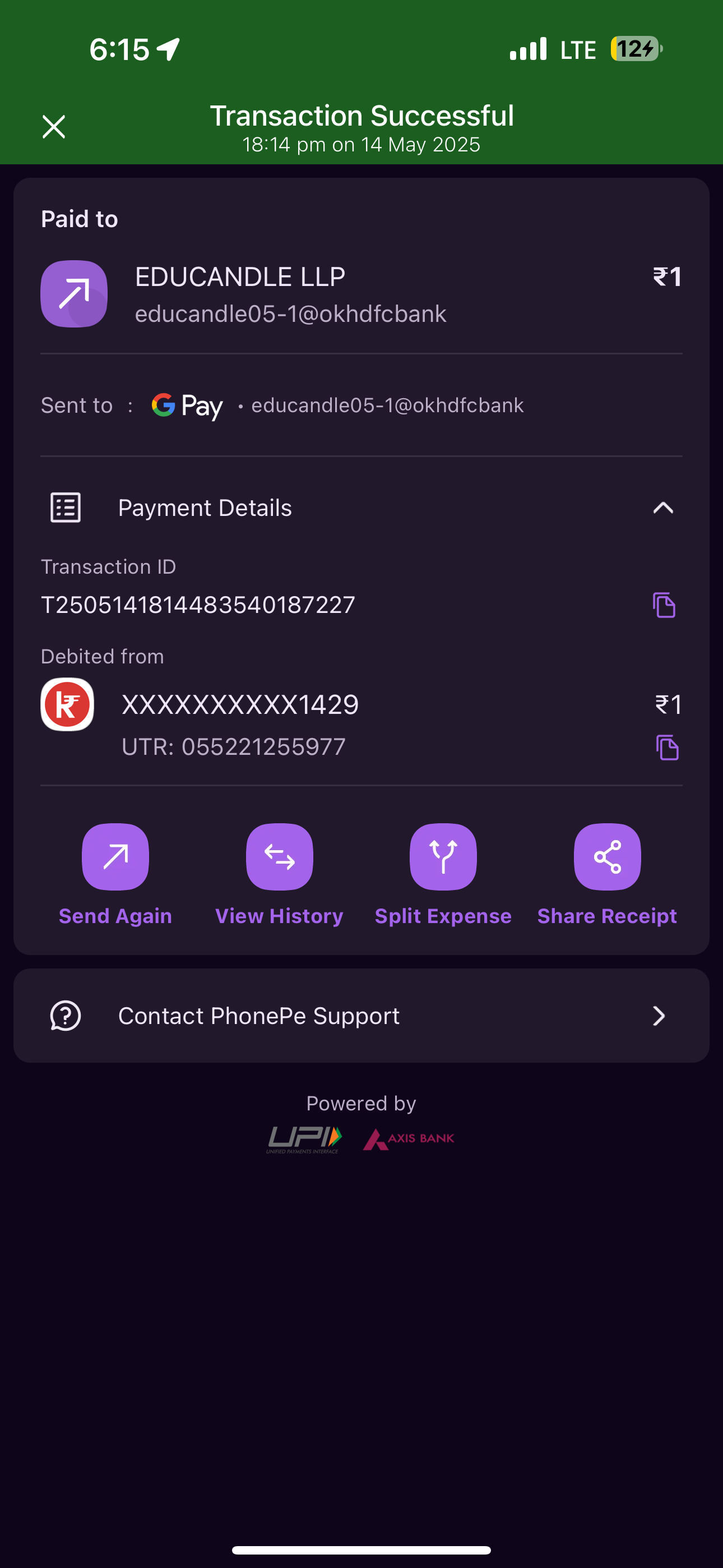Tap Send Again button
723x1568 pixels.
click(x=115, y=857)
